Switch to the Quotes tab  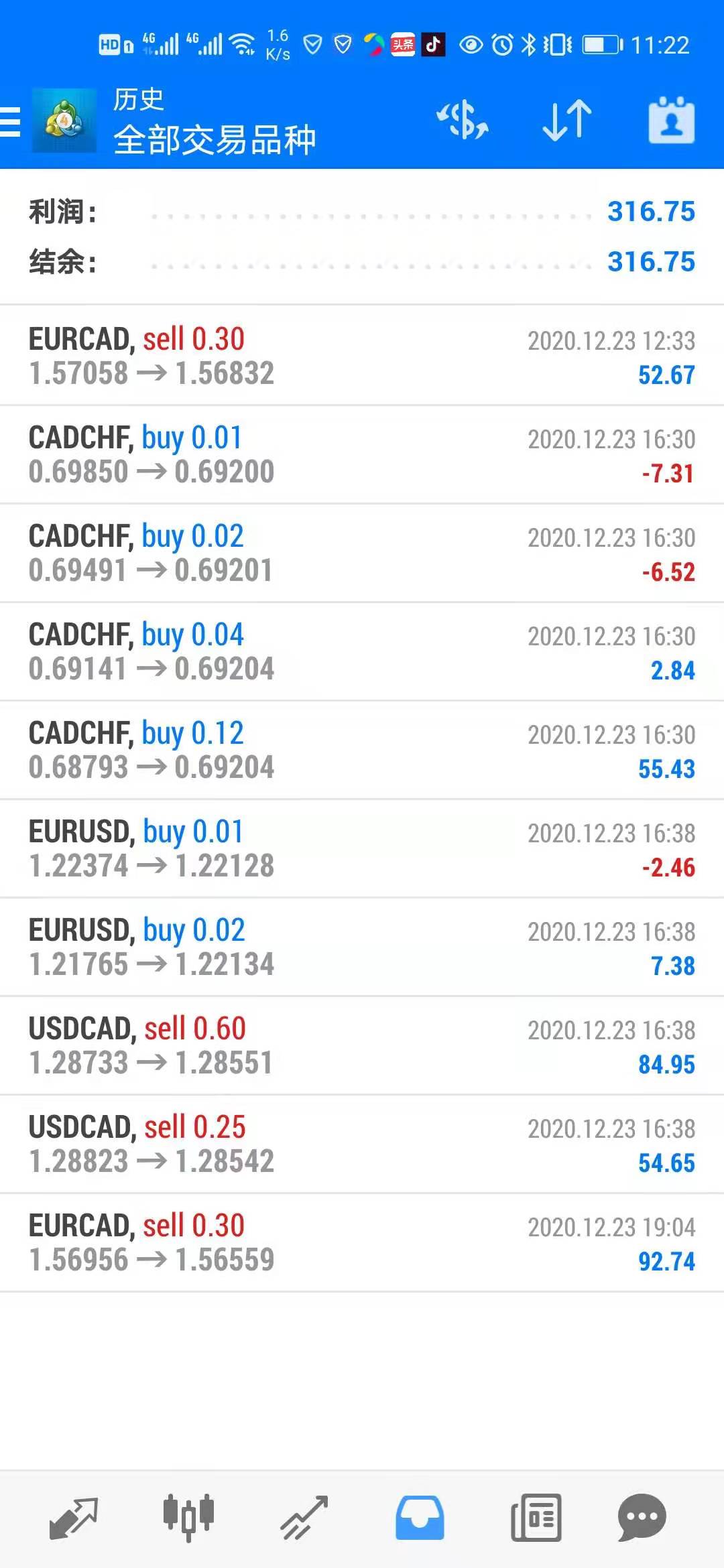tap(74, 1517)
